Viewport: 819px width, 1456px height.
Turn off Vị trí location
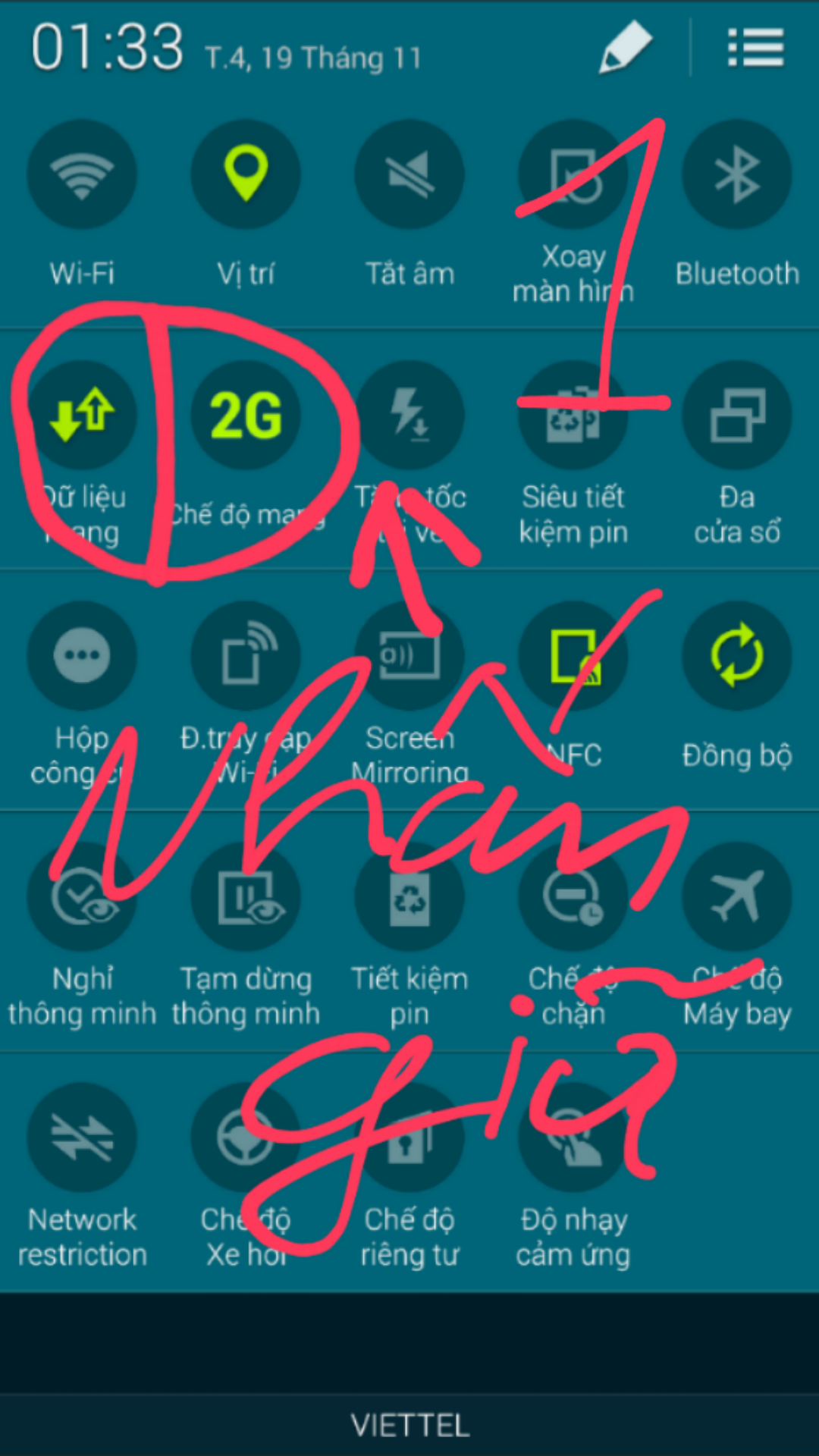[246, 174]
